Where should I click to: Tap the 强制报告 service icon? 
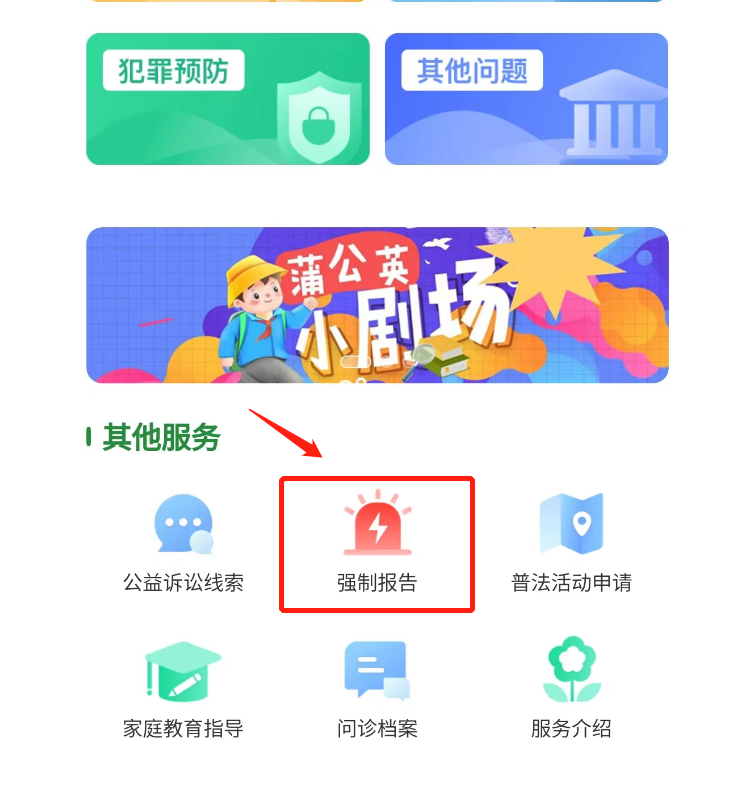pos(377,525)
